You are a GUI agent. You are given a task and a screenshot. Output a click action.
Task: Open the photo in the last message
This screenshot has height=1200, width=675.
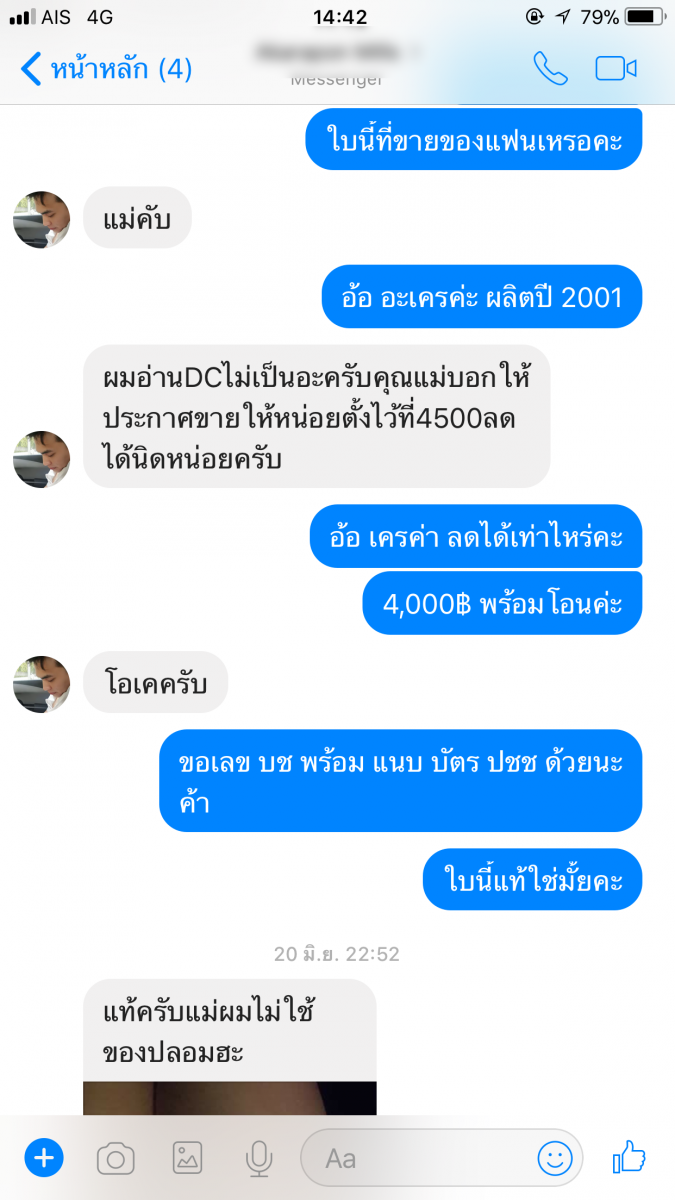pos(230,1098)
